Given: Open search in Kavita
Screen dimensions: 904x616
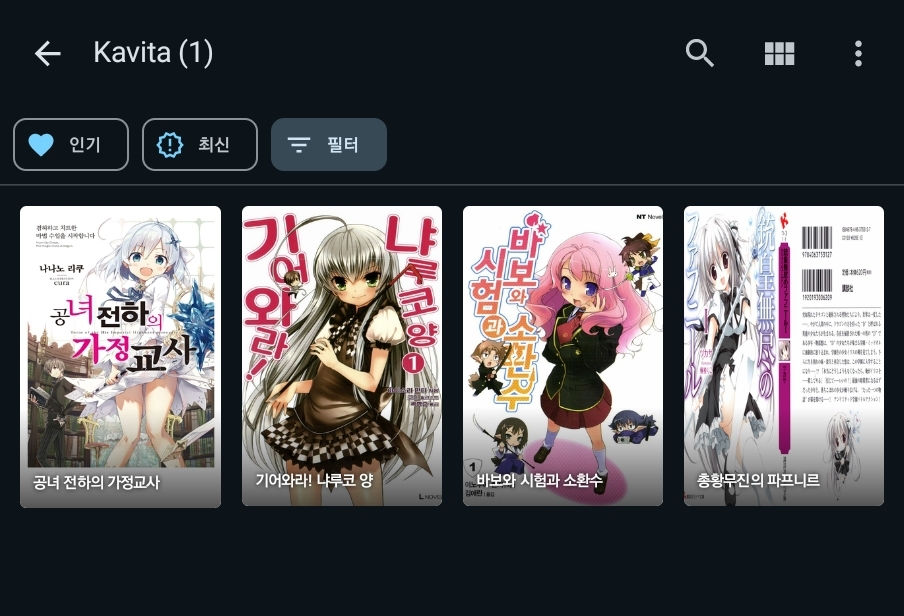Looking at the screenshot, I should coord(700,53).
